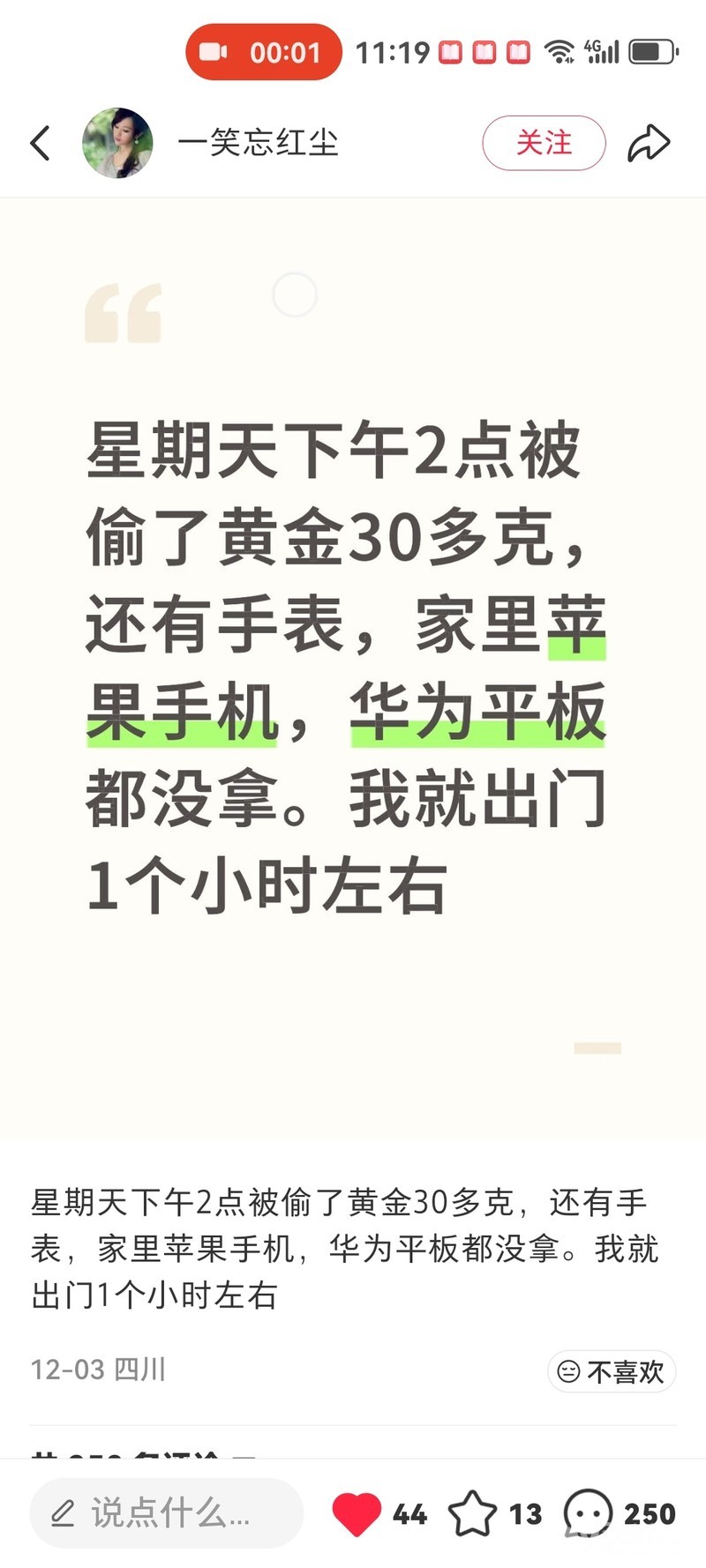Tap the 说点什么 comment input

pos(167,1513)
